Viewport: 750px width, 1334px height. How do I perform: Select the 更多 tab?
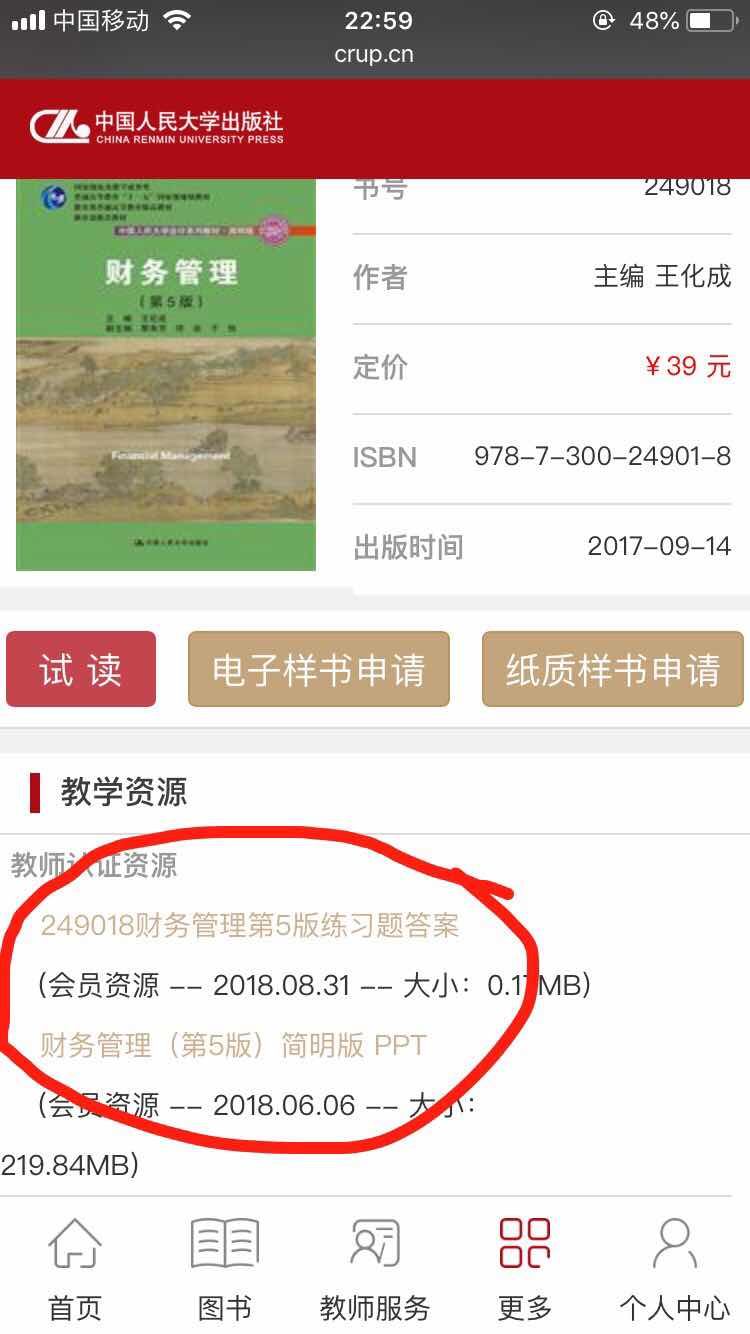click(525, 1268)
